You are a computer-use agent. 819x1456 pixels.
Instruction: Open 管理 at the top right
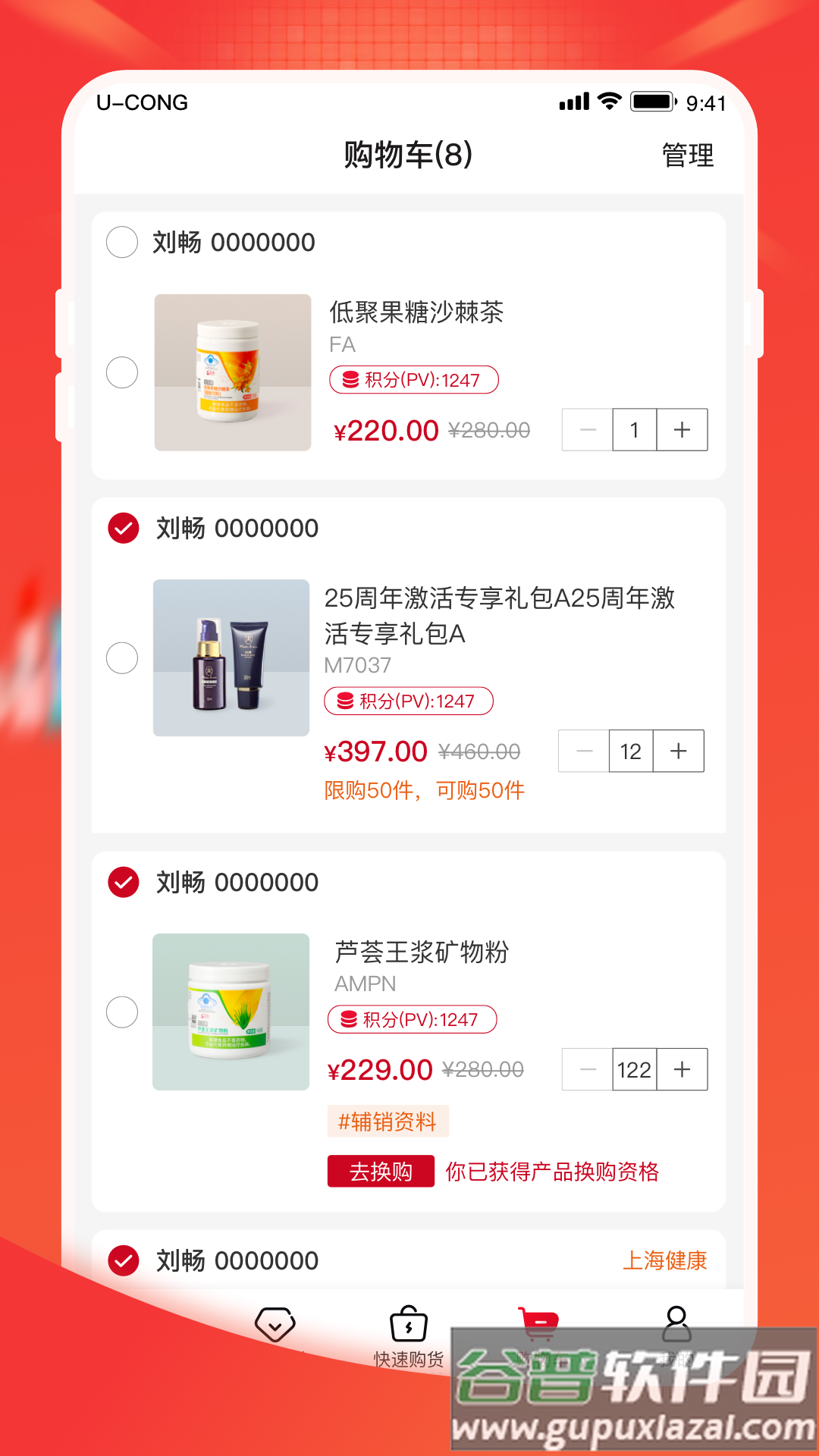pos(686,156)
